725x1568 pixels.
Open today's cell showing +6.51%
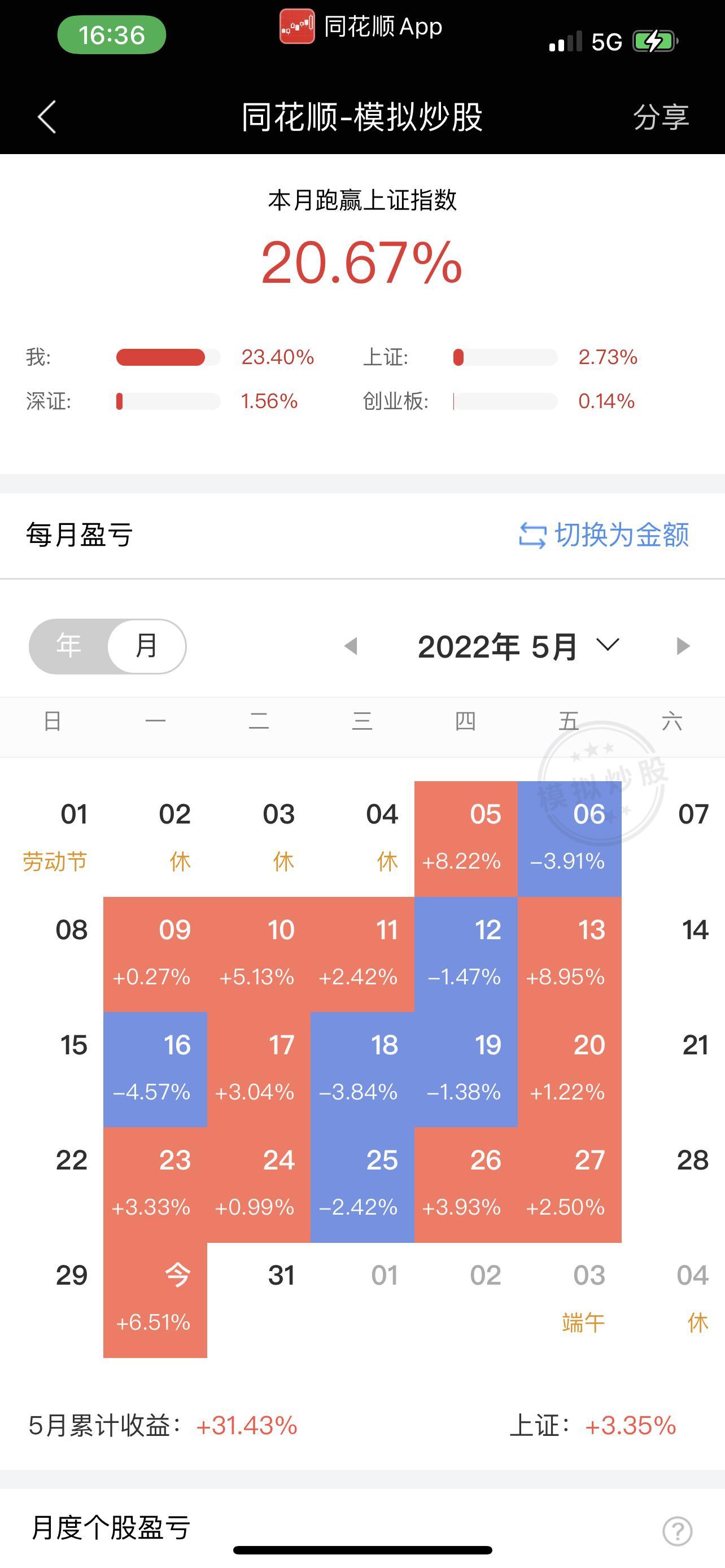(155, 1299)
